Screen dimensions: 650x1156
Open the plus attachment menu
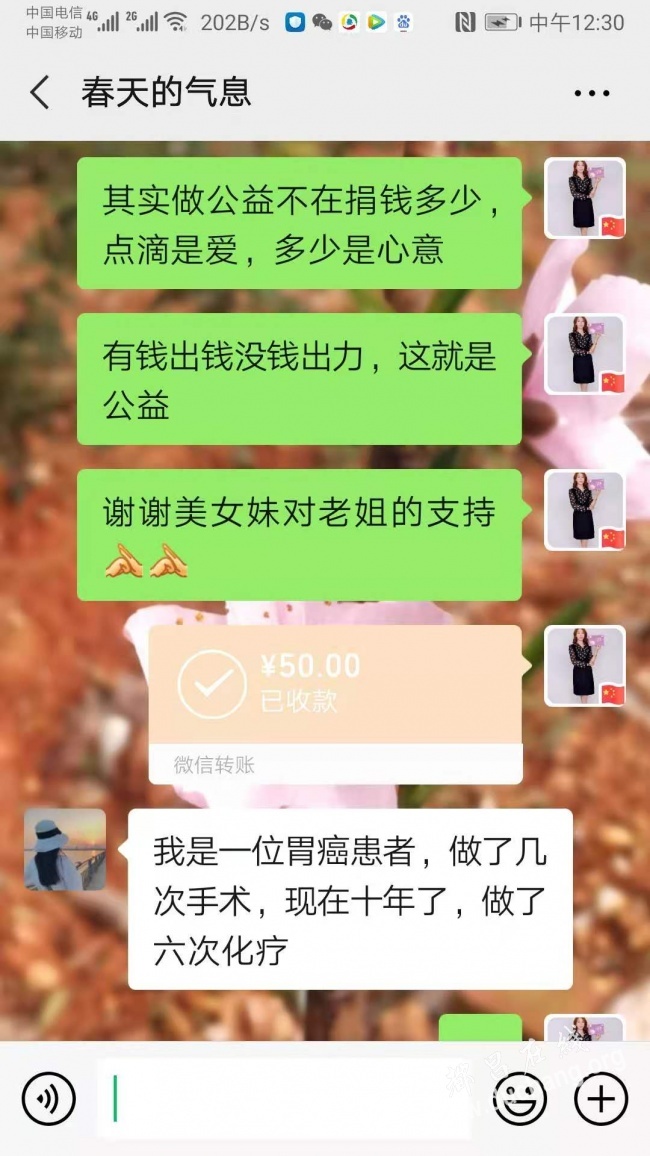[600, 1099]
